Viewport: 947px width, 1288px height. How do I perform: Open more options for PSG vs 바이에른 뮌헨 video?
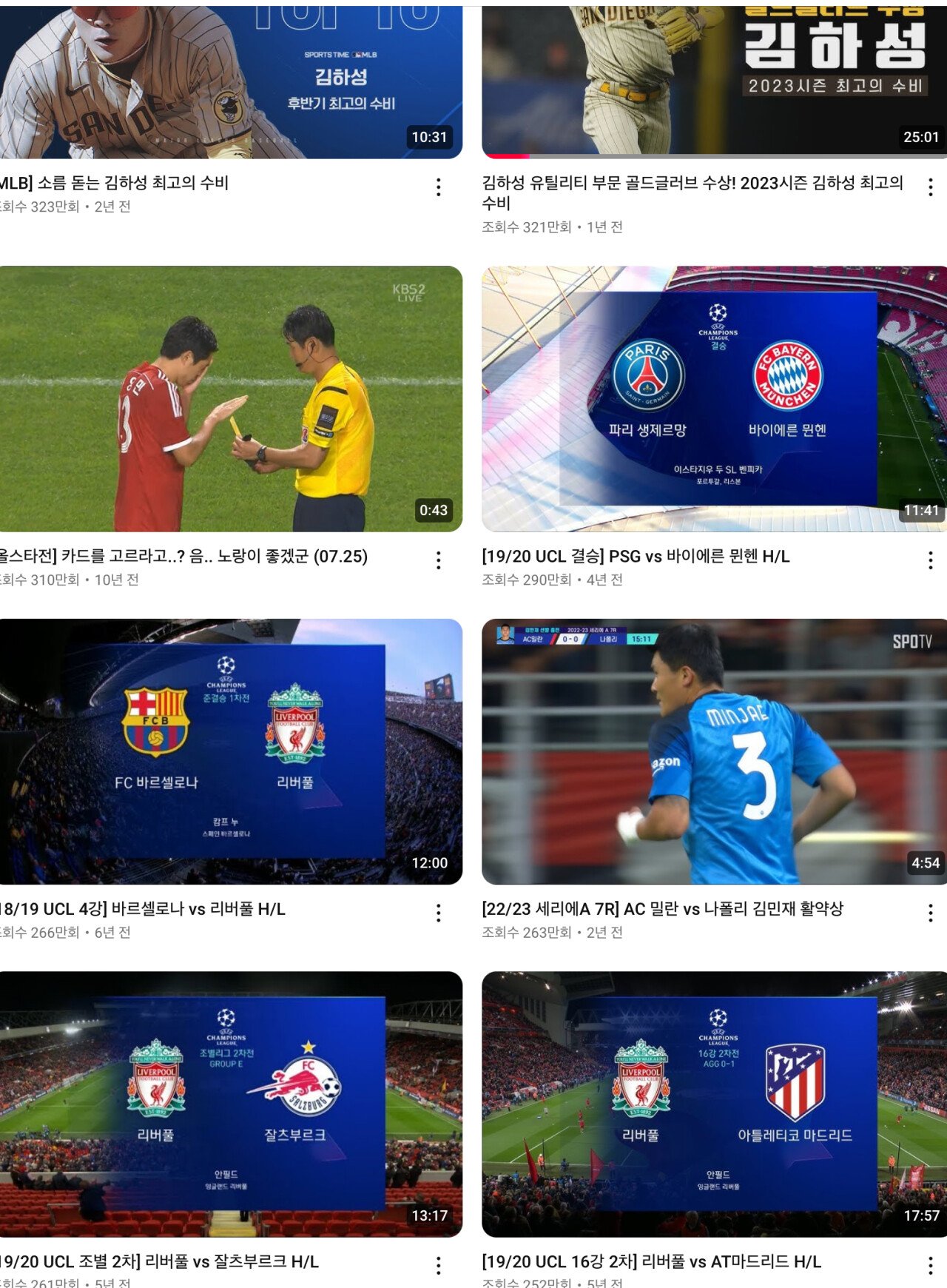point(930,560)
